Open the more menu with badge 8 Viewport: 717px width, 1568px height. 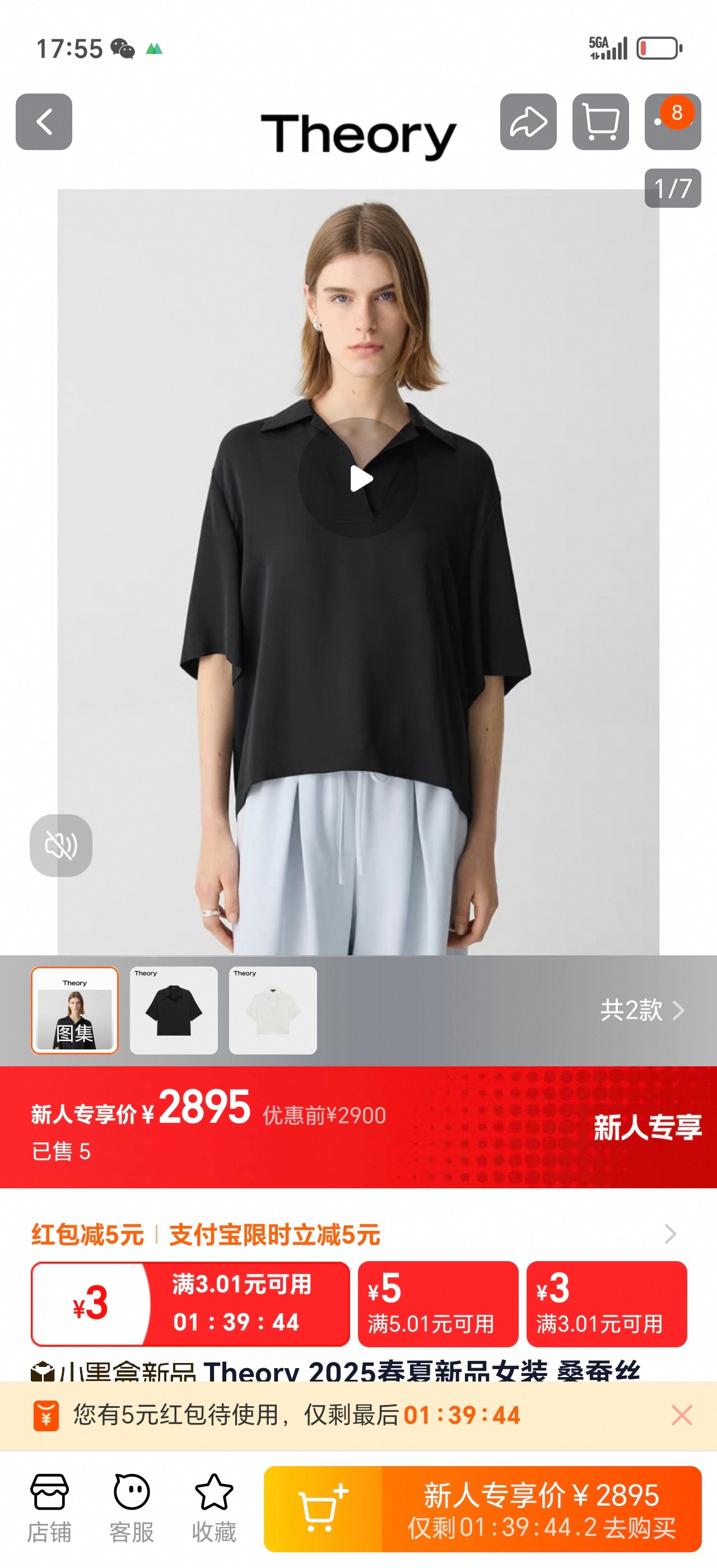[672, 122]
